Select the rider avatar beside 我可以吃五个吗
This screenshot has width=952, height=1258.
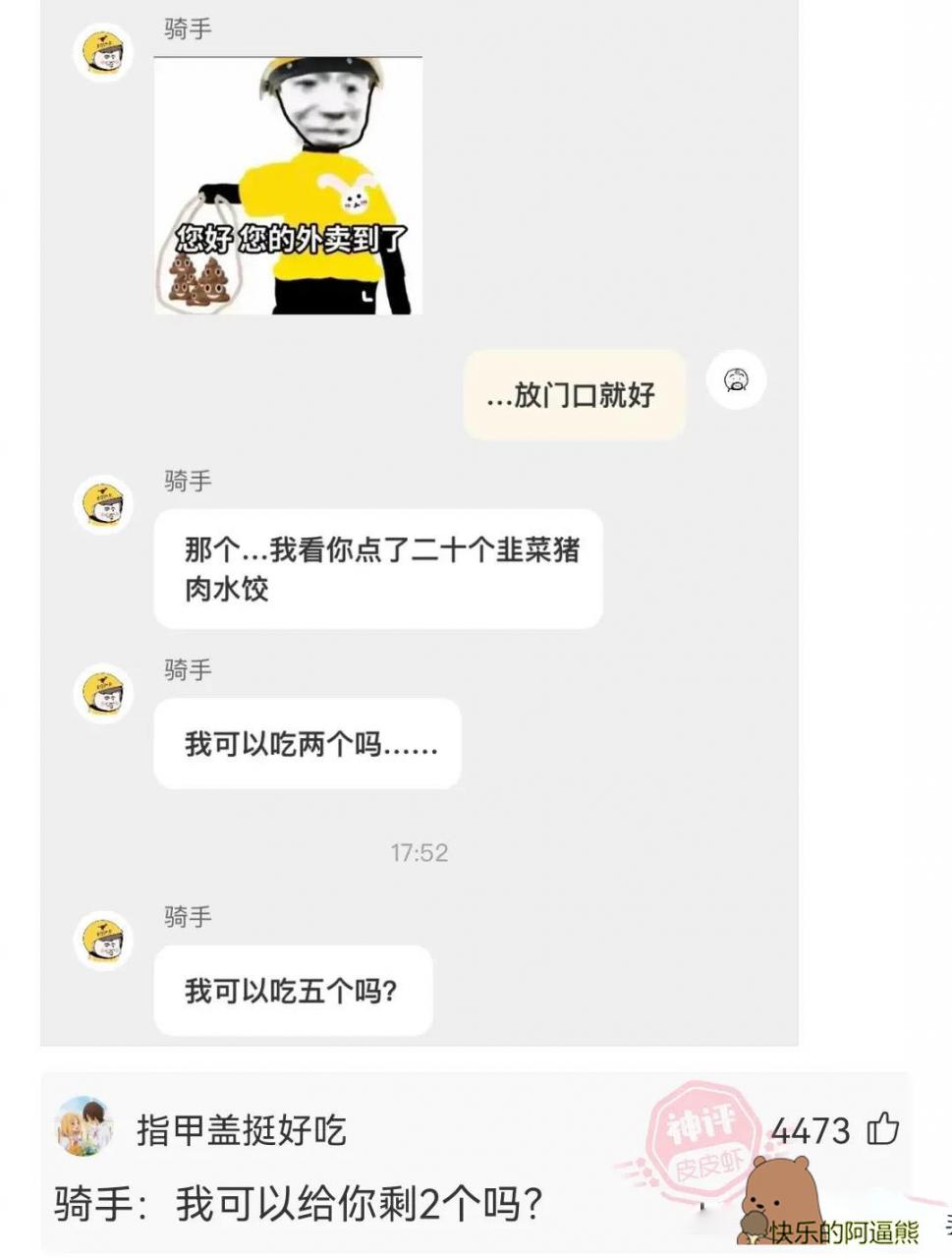[104, 941]
